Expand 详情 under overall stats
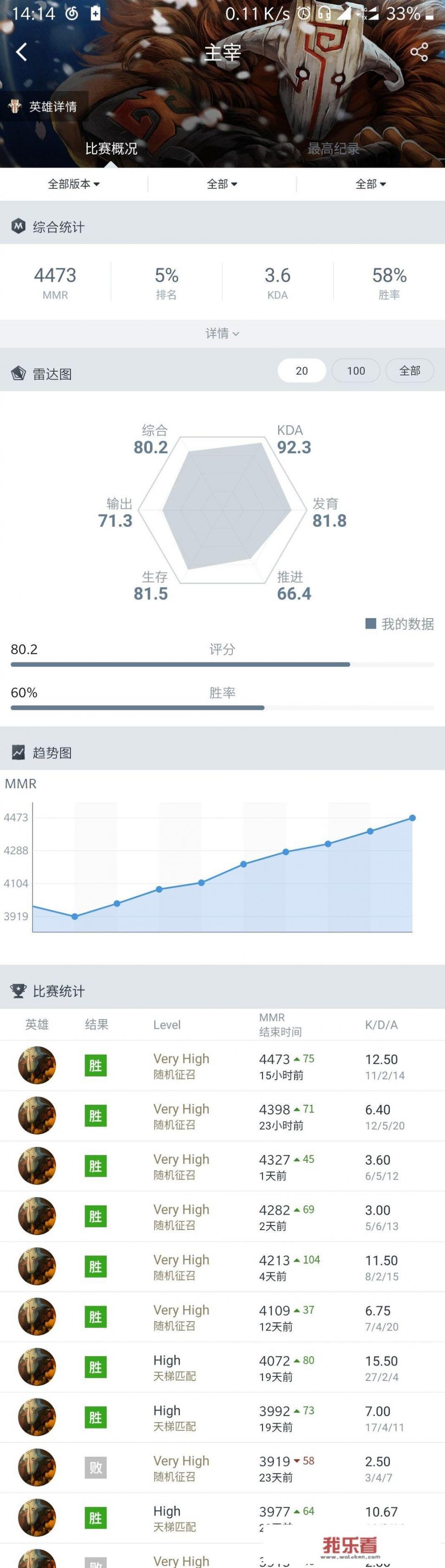445x1568 pixels. click(x=222, y=333)
